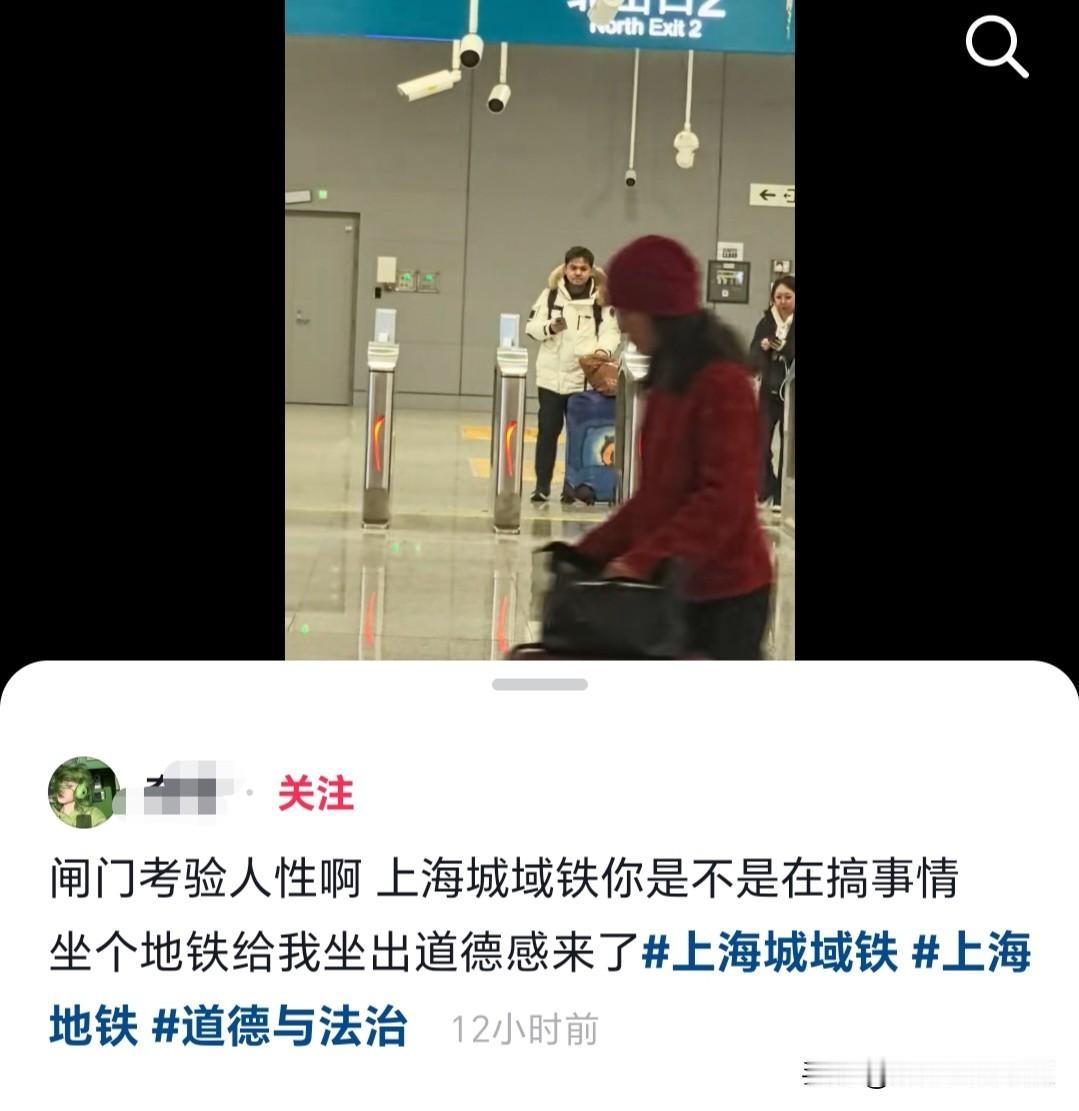1079x1111 pixels.
Task: Tap the faint list icon near bottom right
Action: point(820,1071)
